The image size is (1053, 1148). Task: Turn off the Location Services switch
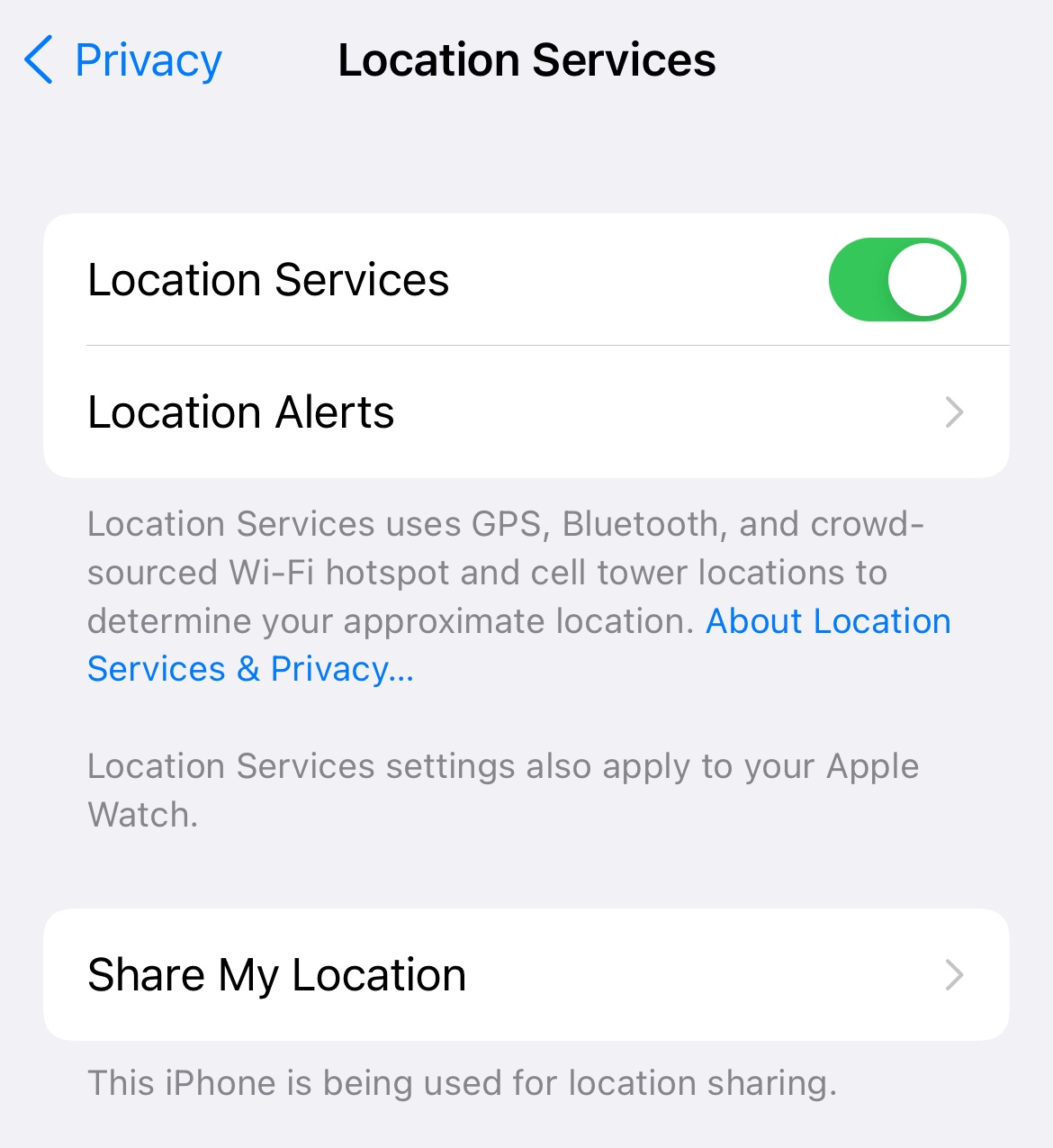click(896, 280)
